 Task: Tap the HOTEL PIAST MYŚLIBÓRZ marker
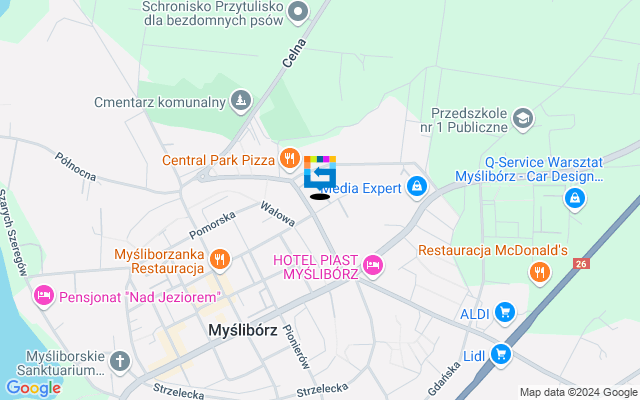[373, 265]
